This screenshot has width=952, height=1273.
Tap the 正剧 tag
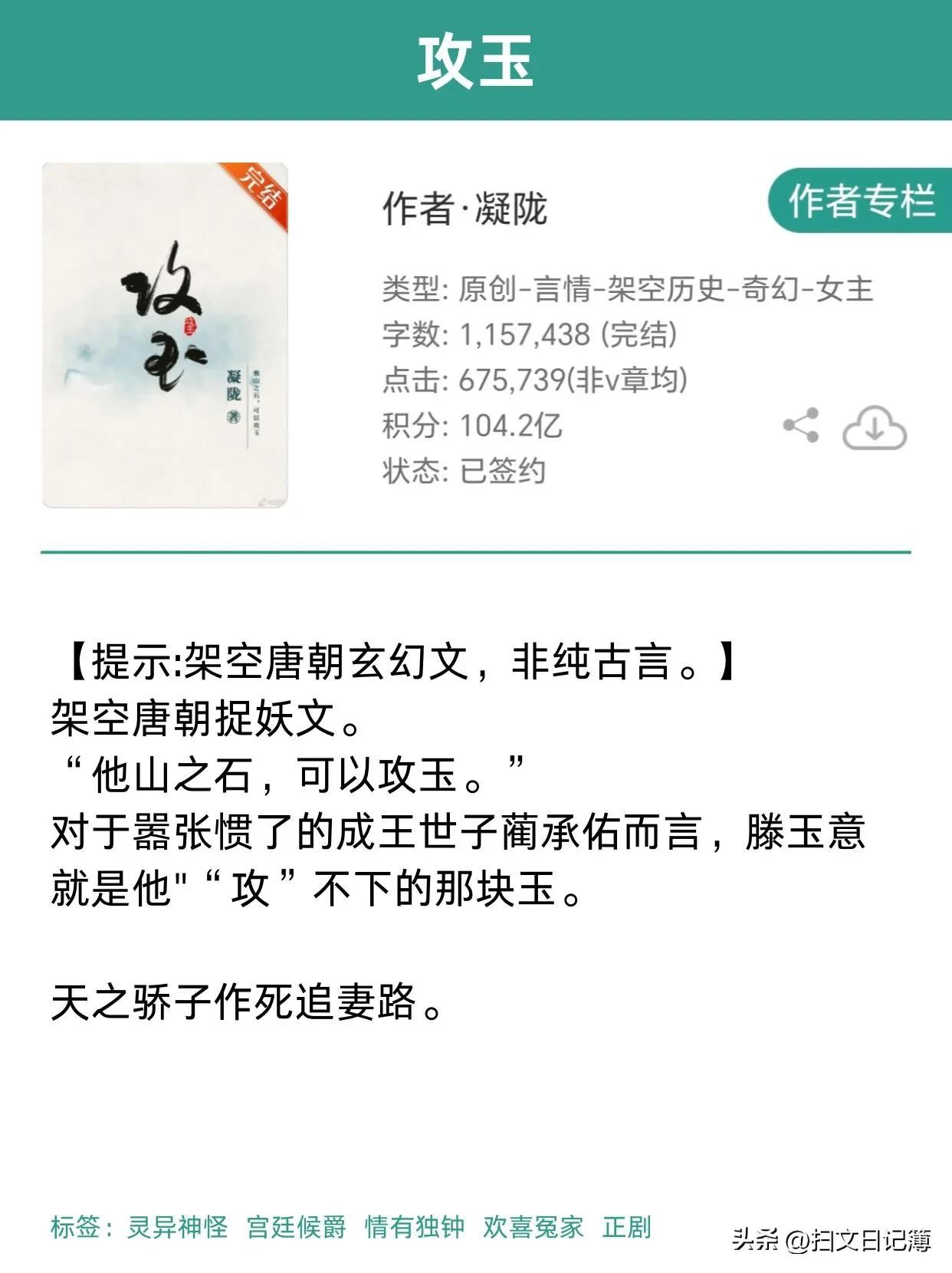pyautogui.click(x=627, y=1226)
